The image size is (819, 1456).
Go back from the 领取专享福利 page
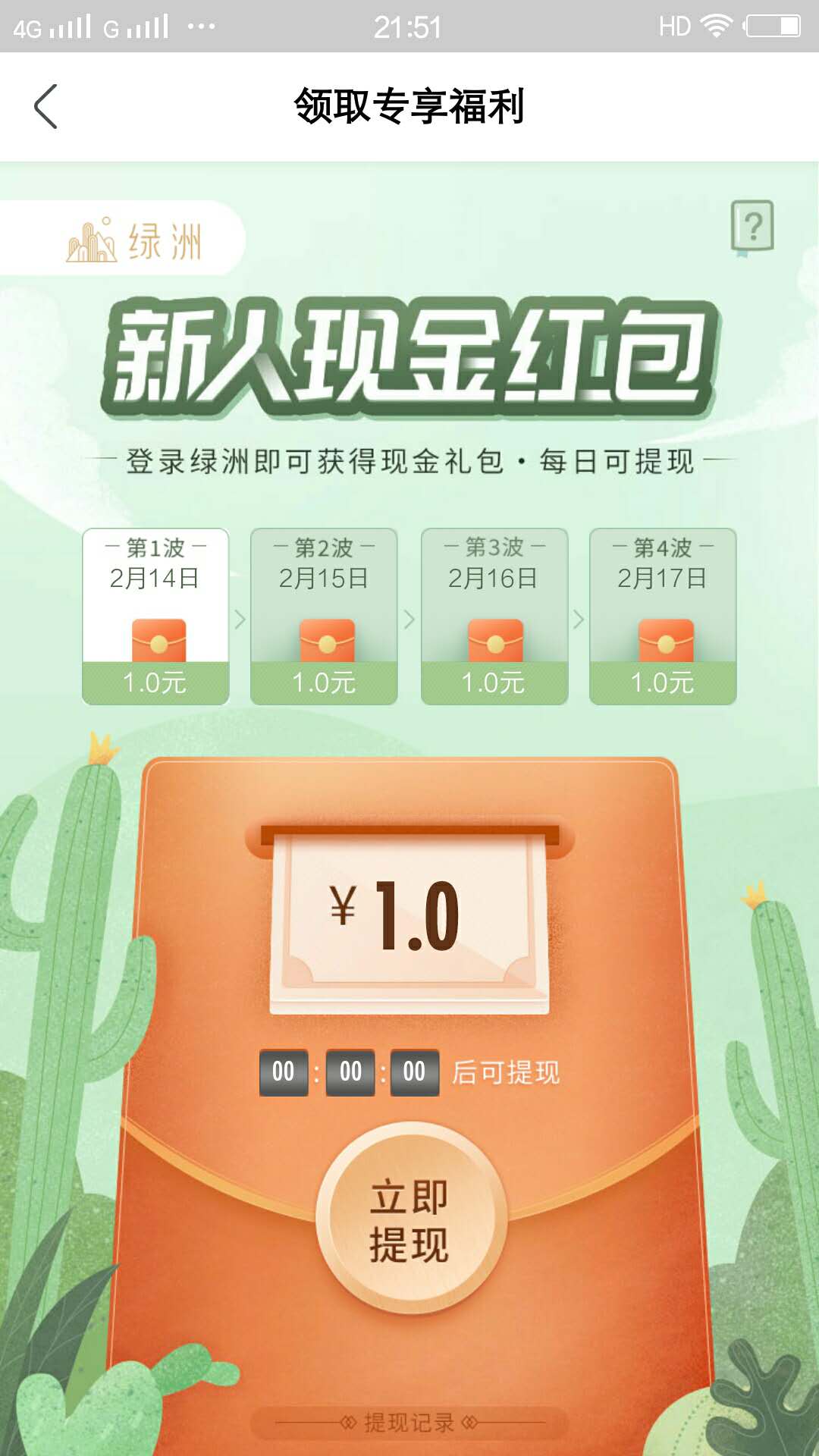46,106
